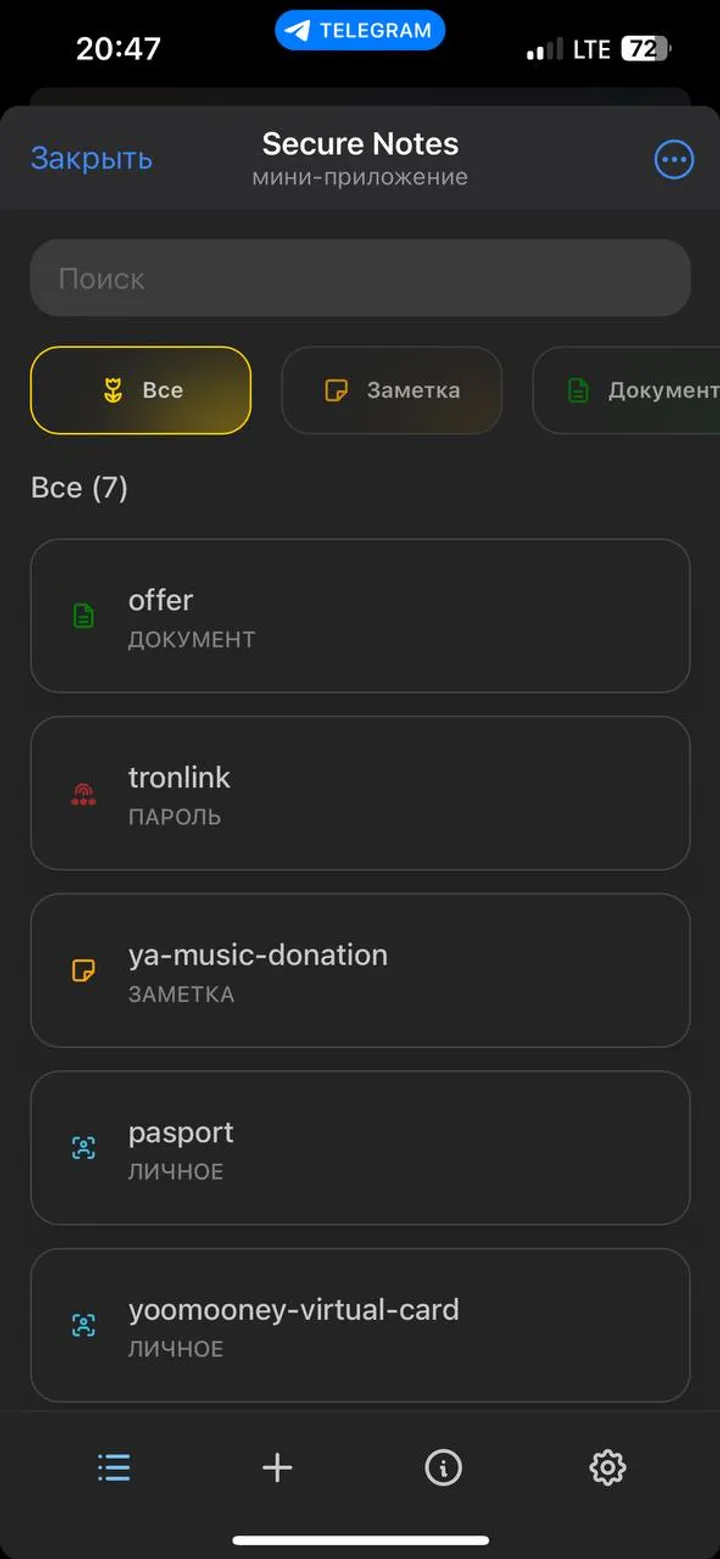The image size is (720, 1559).
Task: Click the blue personal icon next to pasport
Action: pos(85,1147)
